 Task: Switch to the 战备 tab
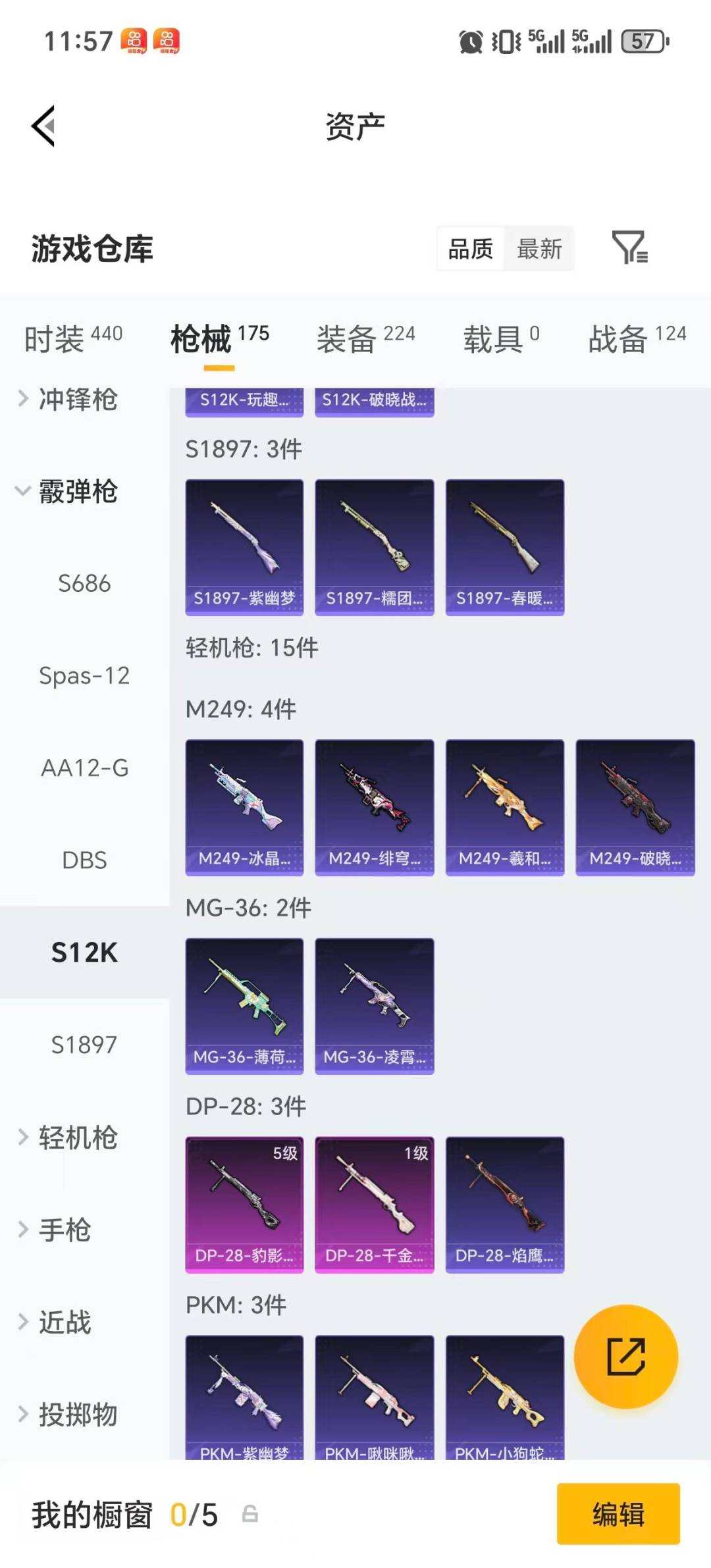point(637,338)
